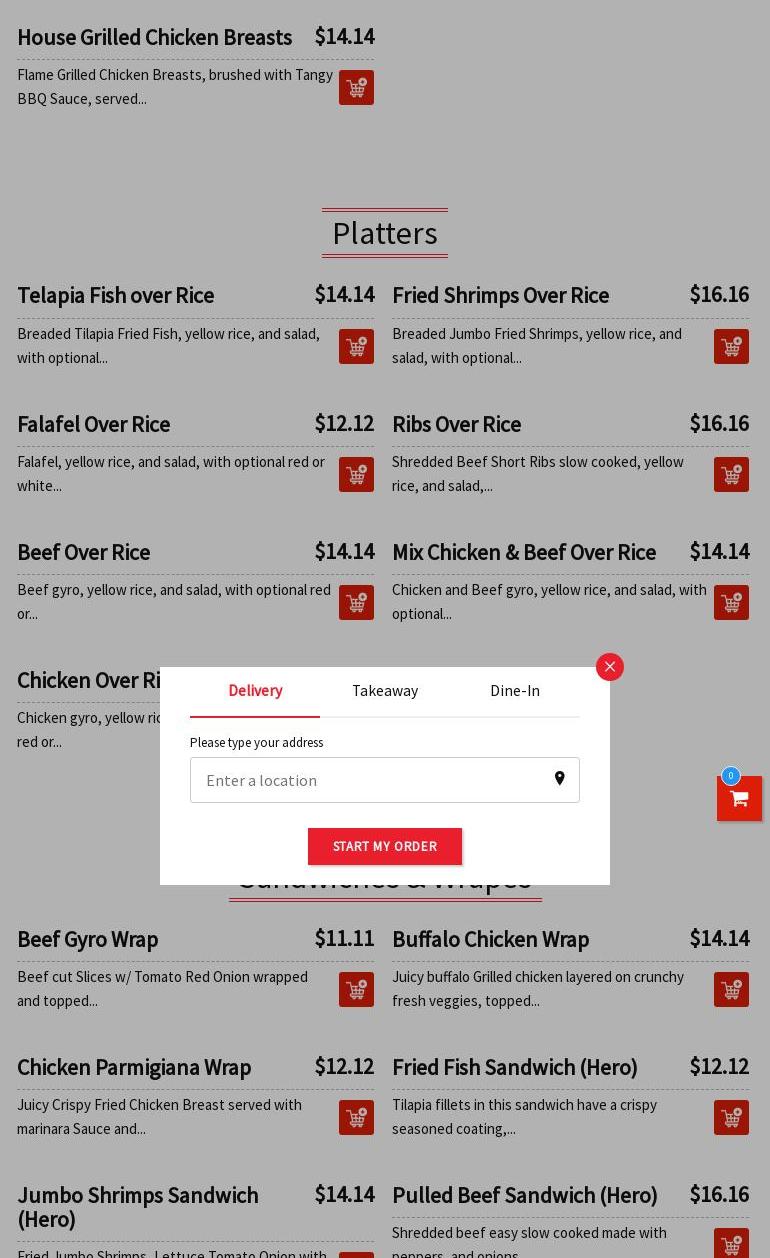Add Fried Fish Sandwich (Hero) to cart
The width and height of the screenshot is (770, 1258).
click(731, 1118)
